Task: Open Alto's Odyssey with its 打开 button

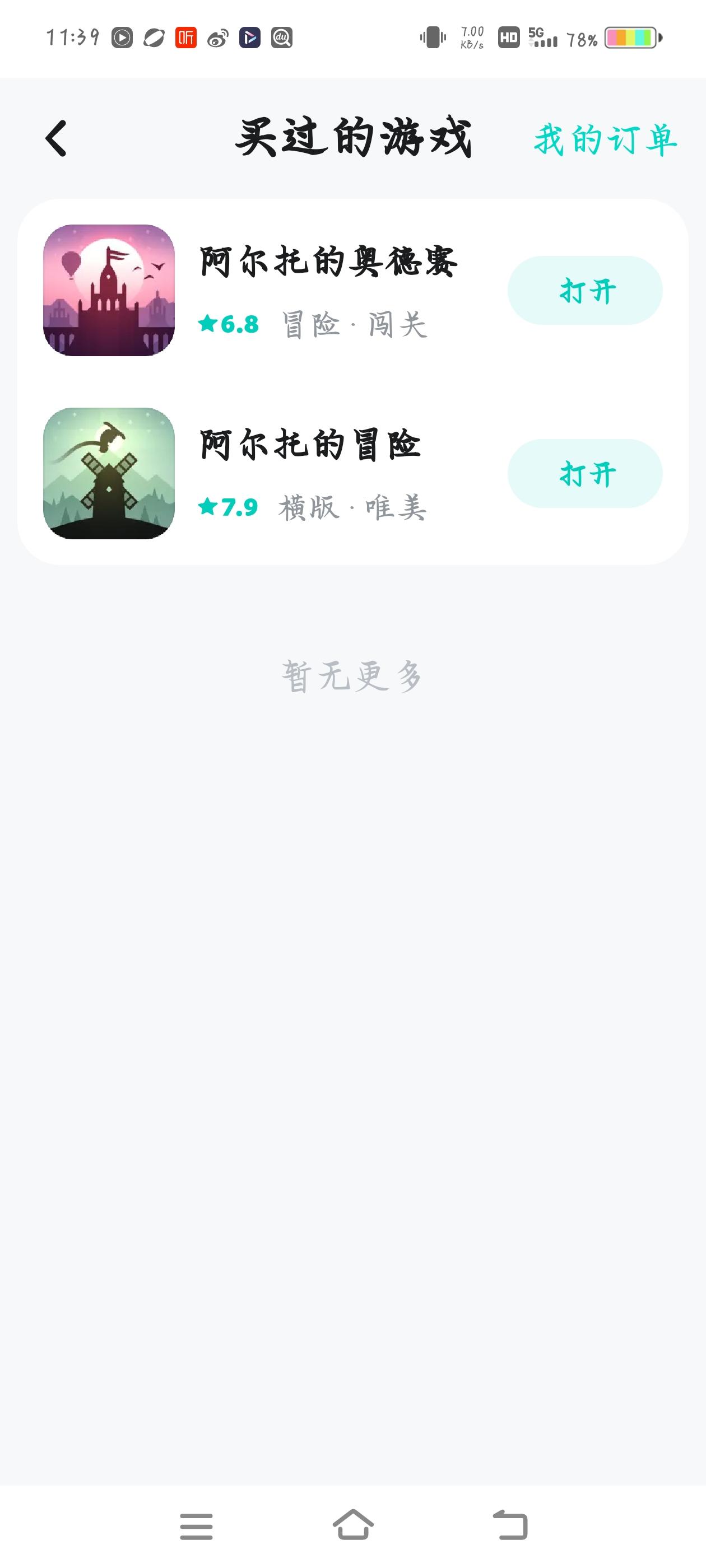Action: (x=586, y=290)
